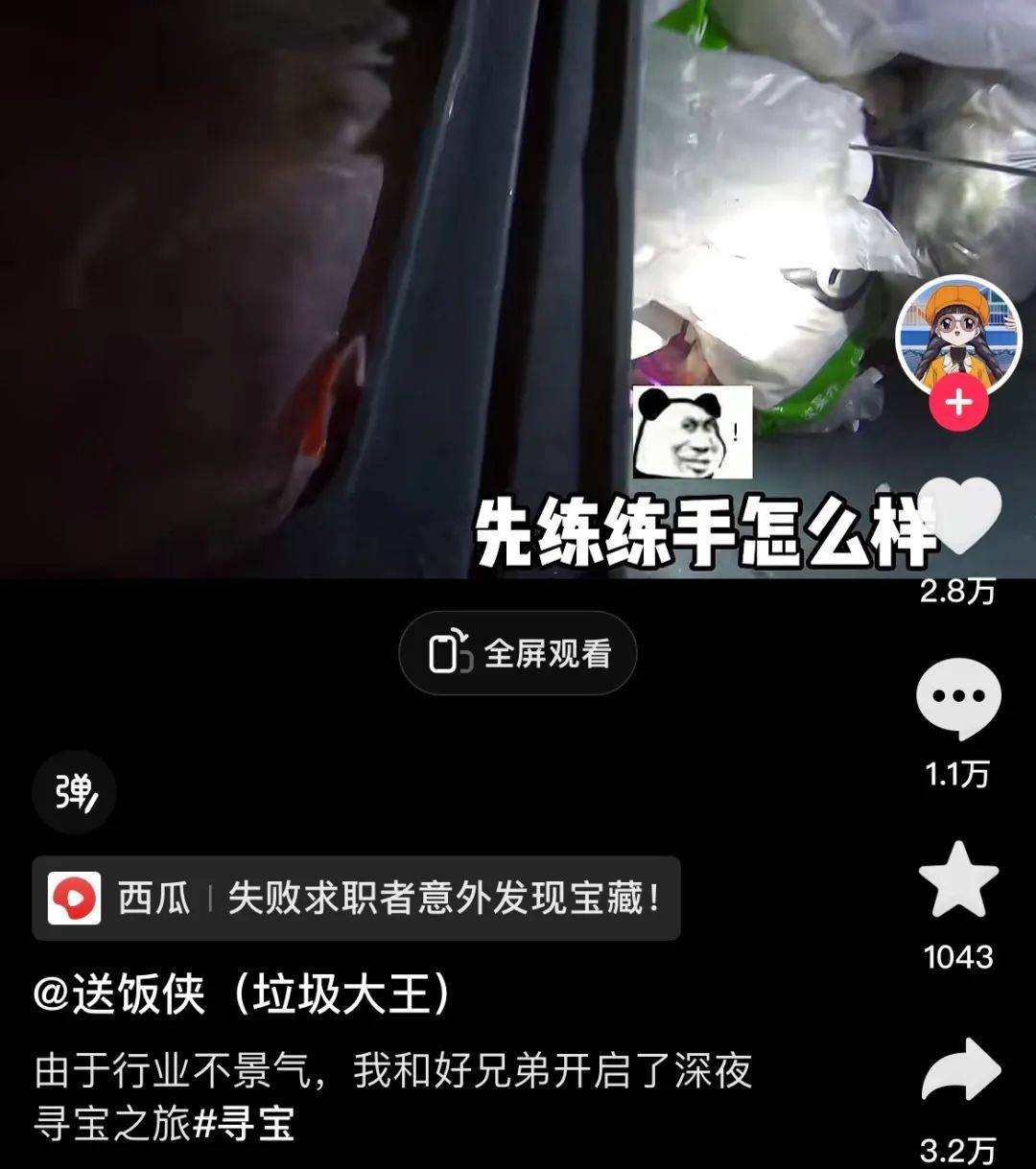This screenshot has width=1036, height=1169.
Task: Open the creator's profile avatar
Action: pos(958,336)
